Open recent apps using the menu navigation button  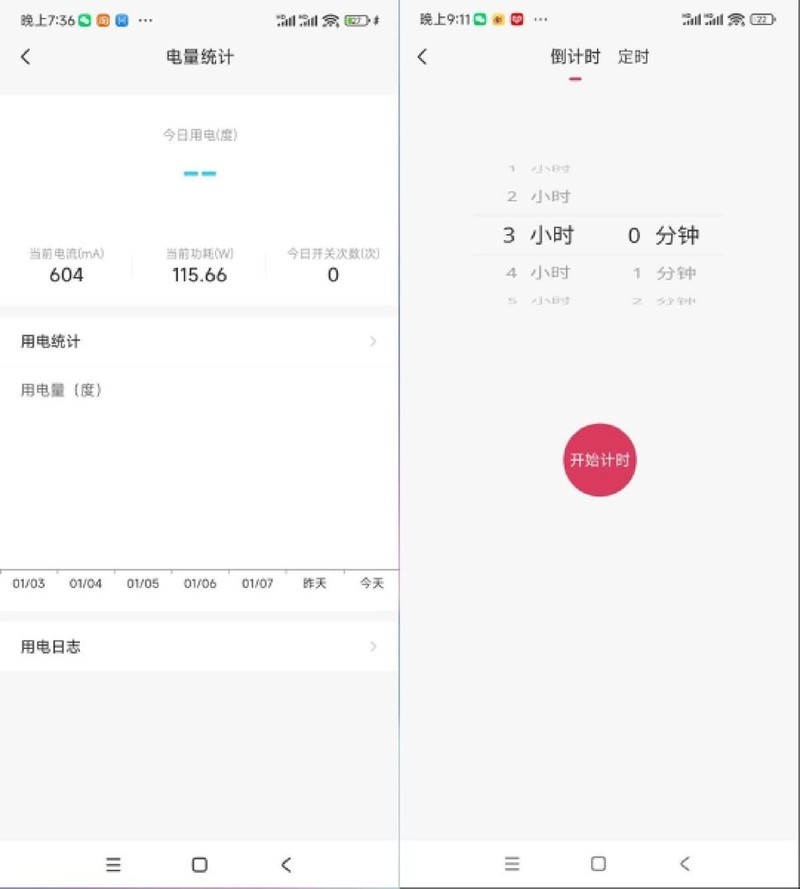(113, 863)
